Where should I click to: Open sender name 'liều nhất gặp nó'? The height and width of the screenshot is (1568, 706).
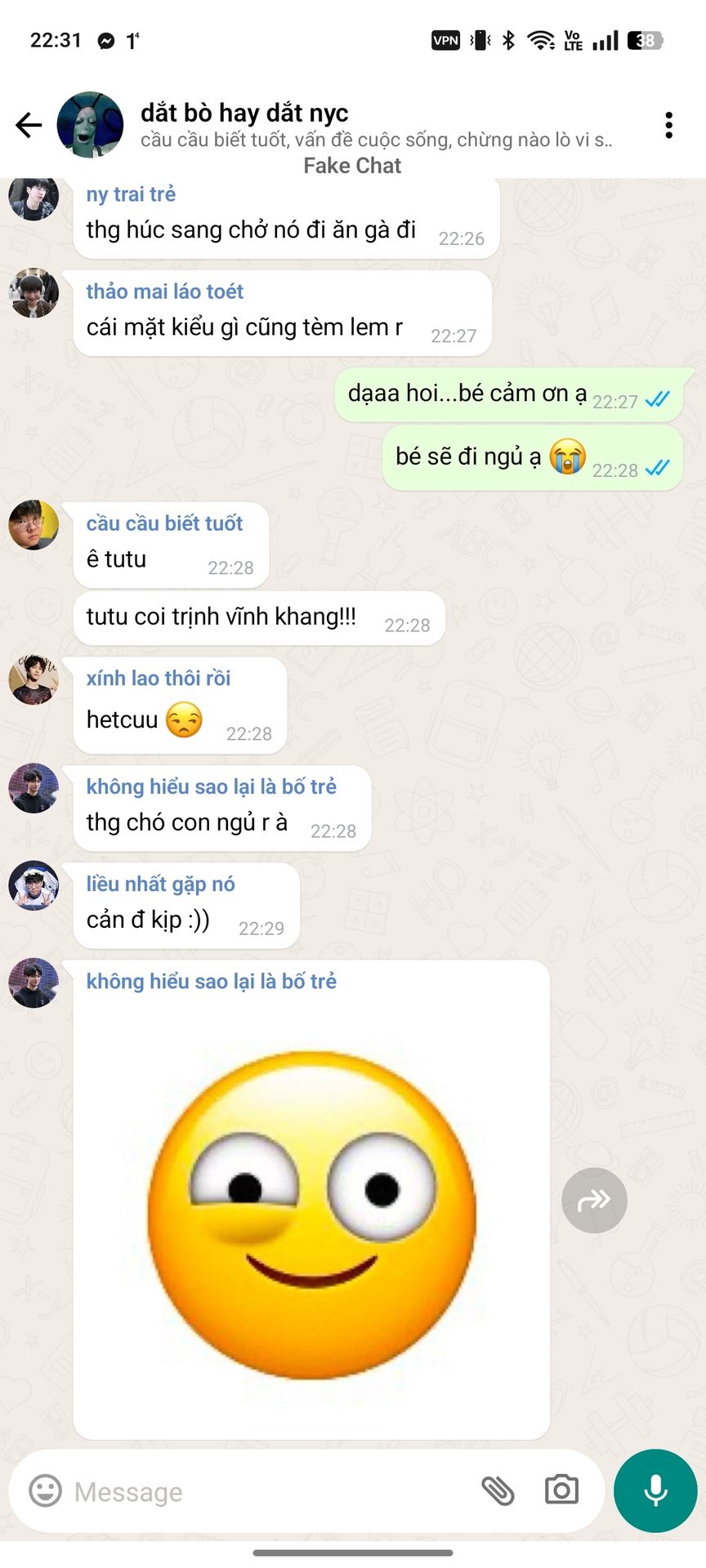point(160,884)
